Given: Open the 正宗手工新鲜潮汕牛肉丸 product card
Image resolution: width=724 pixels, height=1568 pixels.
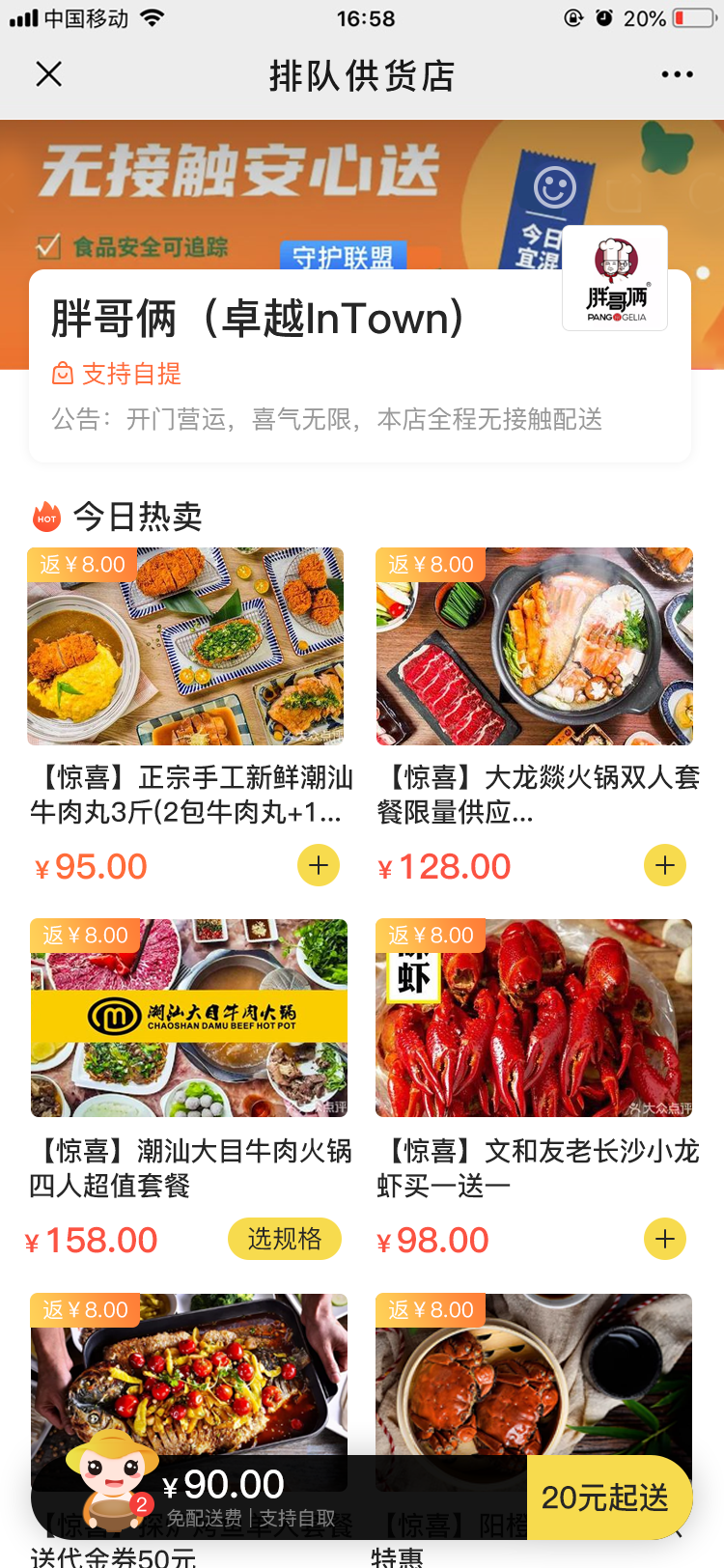Looking at the screenshot, I should 185,647.
